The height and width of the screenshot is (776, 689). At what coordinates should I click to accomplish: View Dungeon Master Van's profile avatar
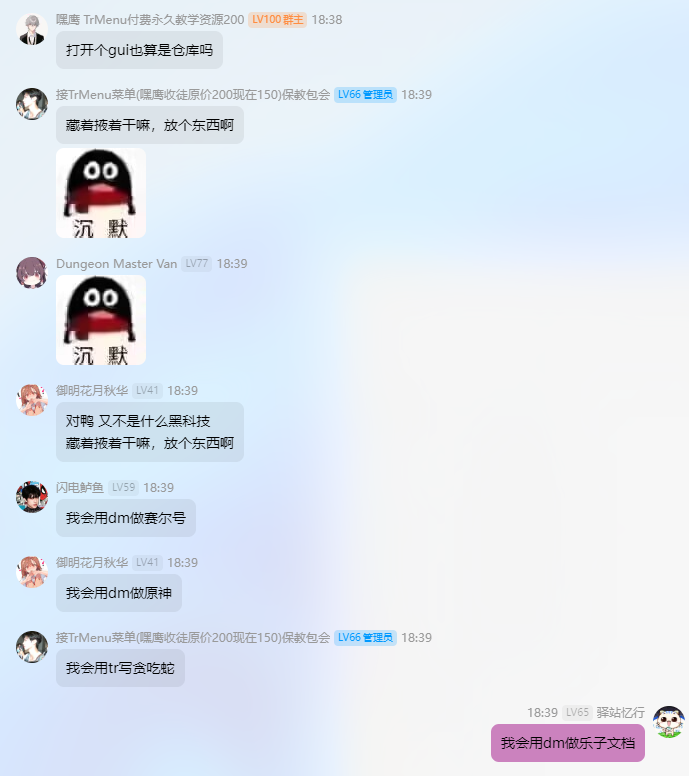(x=32, y=273)
